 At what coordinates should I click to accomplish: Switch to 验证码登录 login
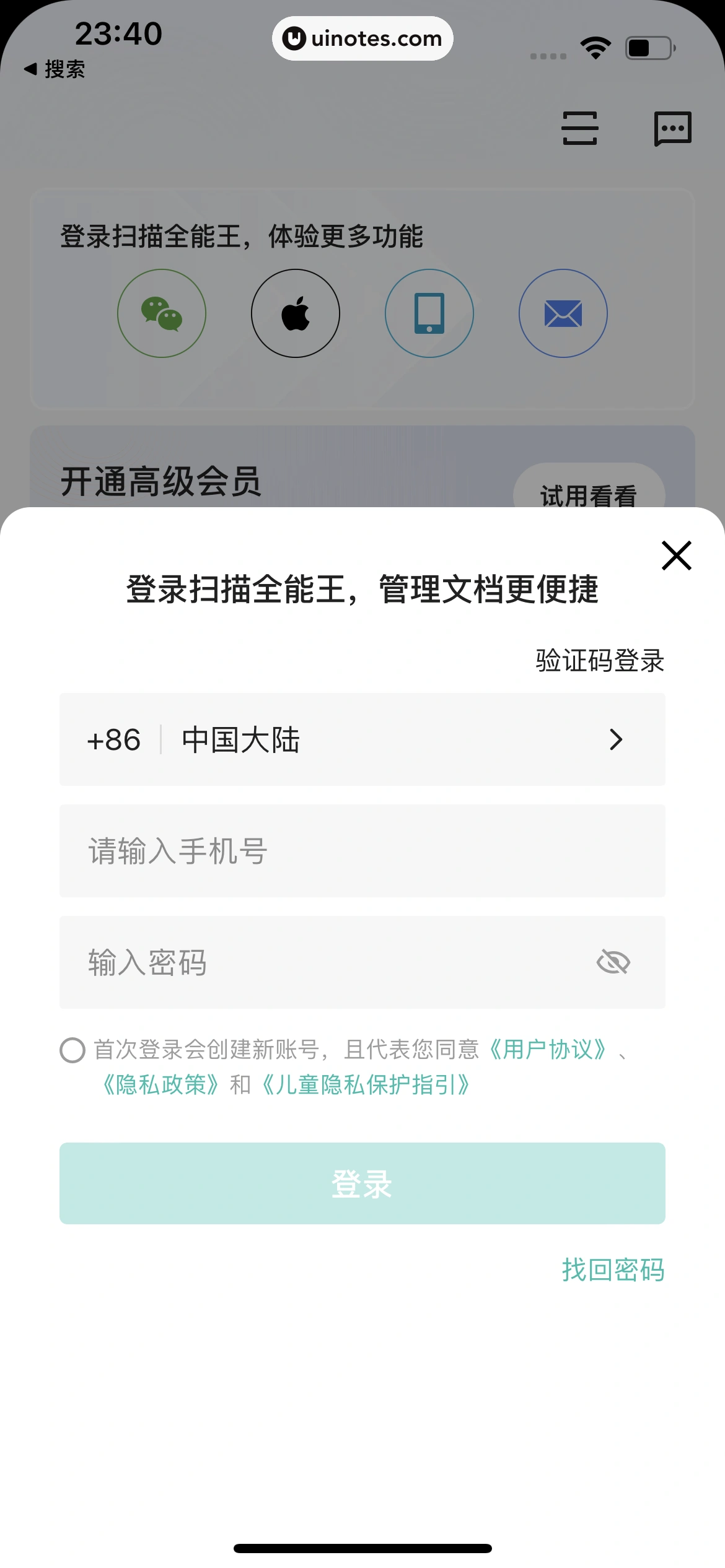[x=599, y=660]
